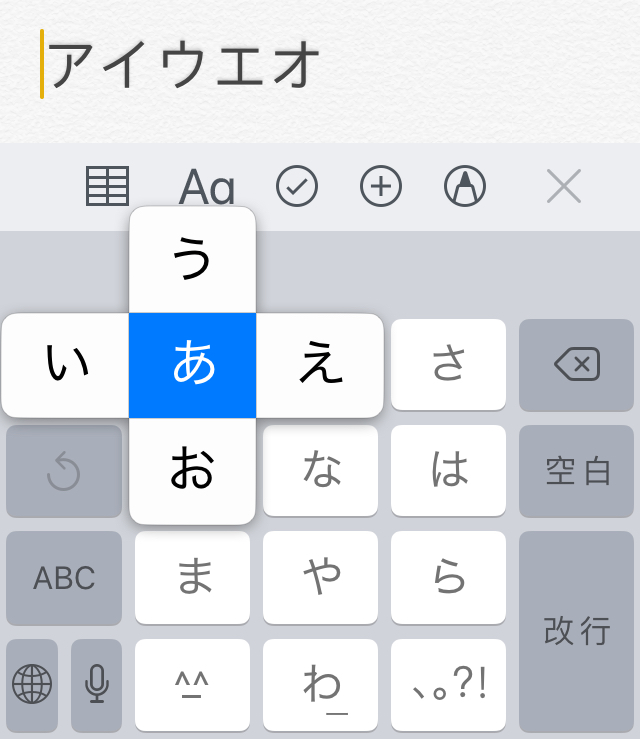This screenshot has width=640, height=739.
Task: Select the い flick option
Action: 66,365
